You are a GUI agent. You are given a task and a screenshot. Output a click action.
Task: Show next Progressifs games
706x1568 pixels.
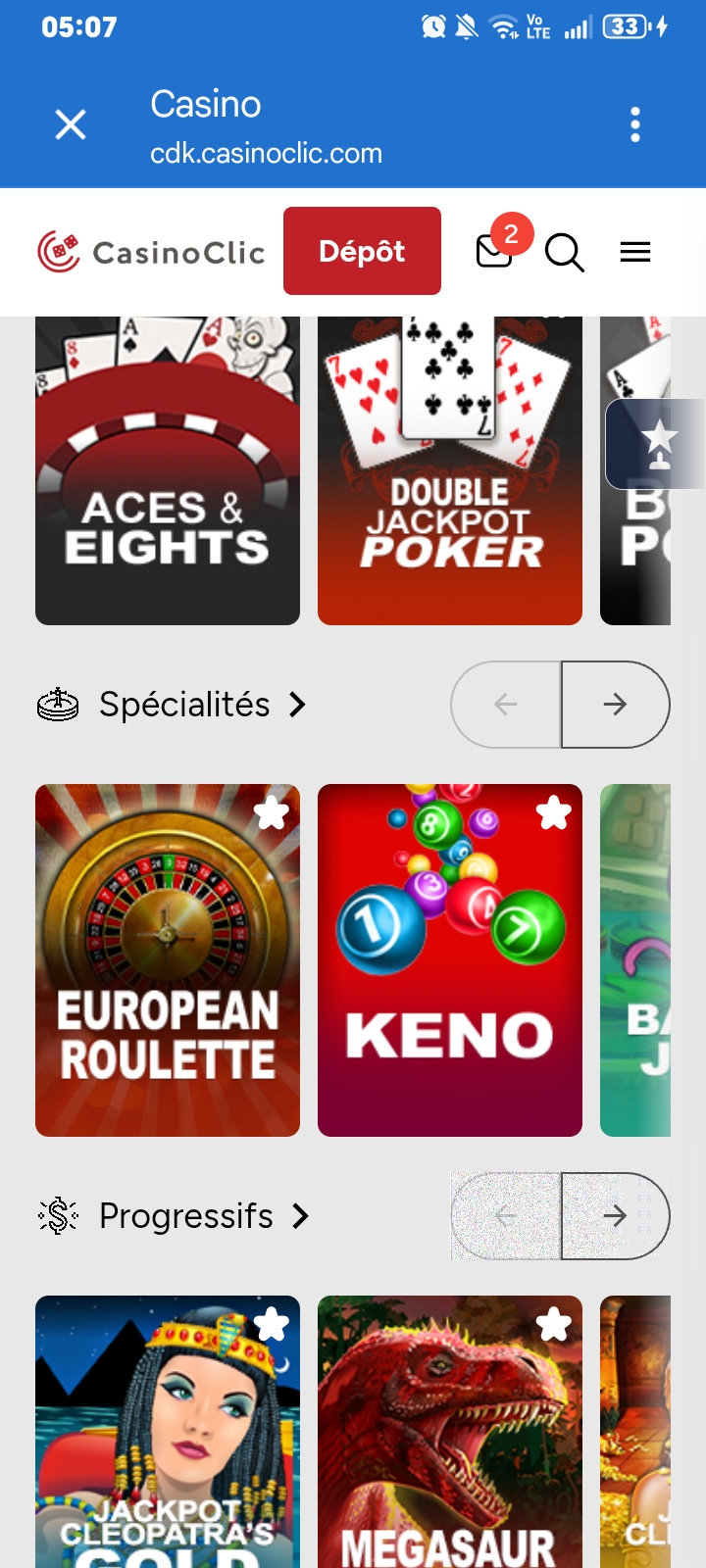click(615, 1216)
